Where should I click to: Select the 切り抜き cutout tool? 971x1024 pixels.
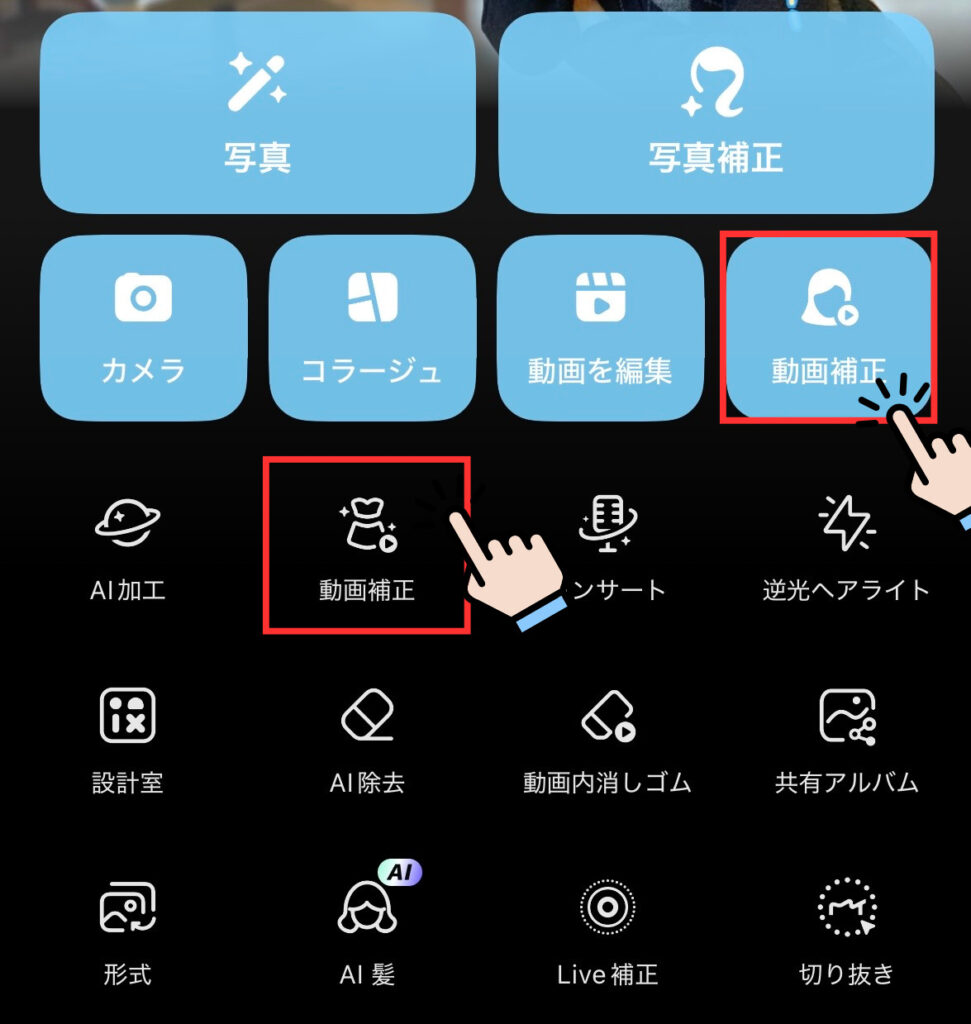[846, 930]
